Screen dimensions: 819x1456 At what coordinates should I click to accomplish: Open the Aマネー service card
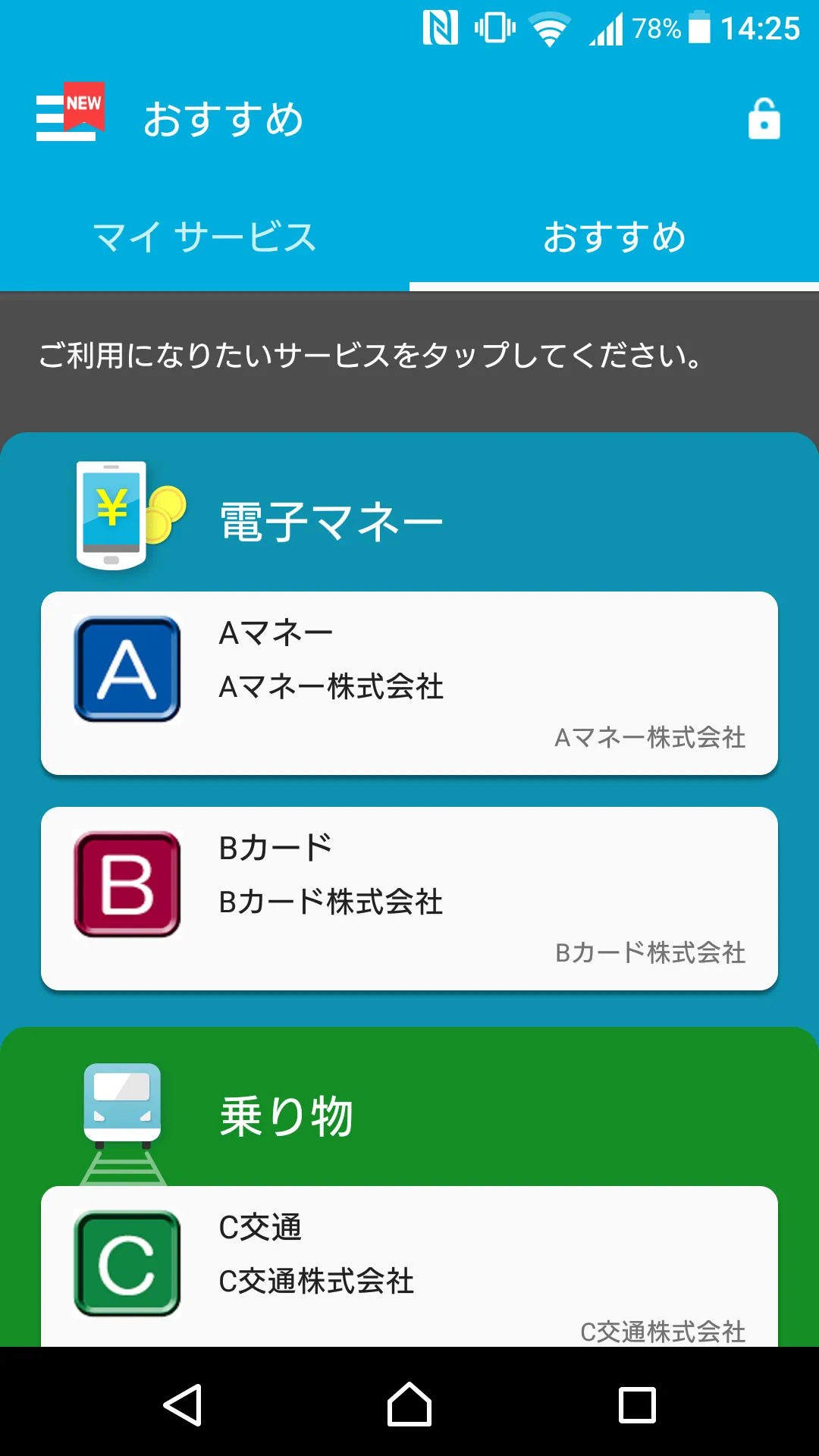[409, 682]
